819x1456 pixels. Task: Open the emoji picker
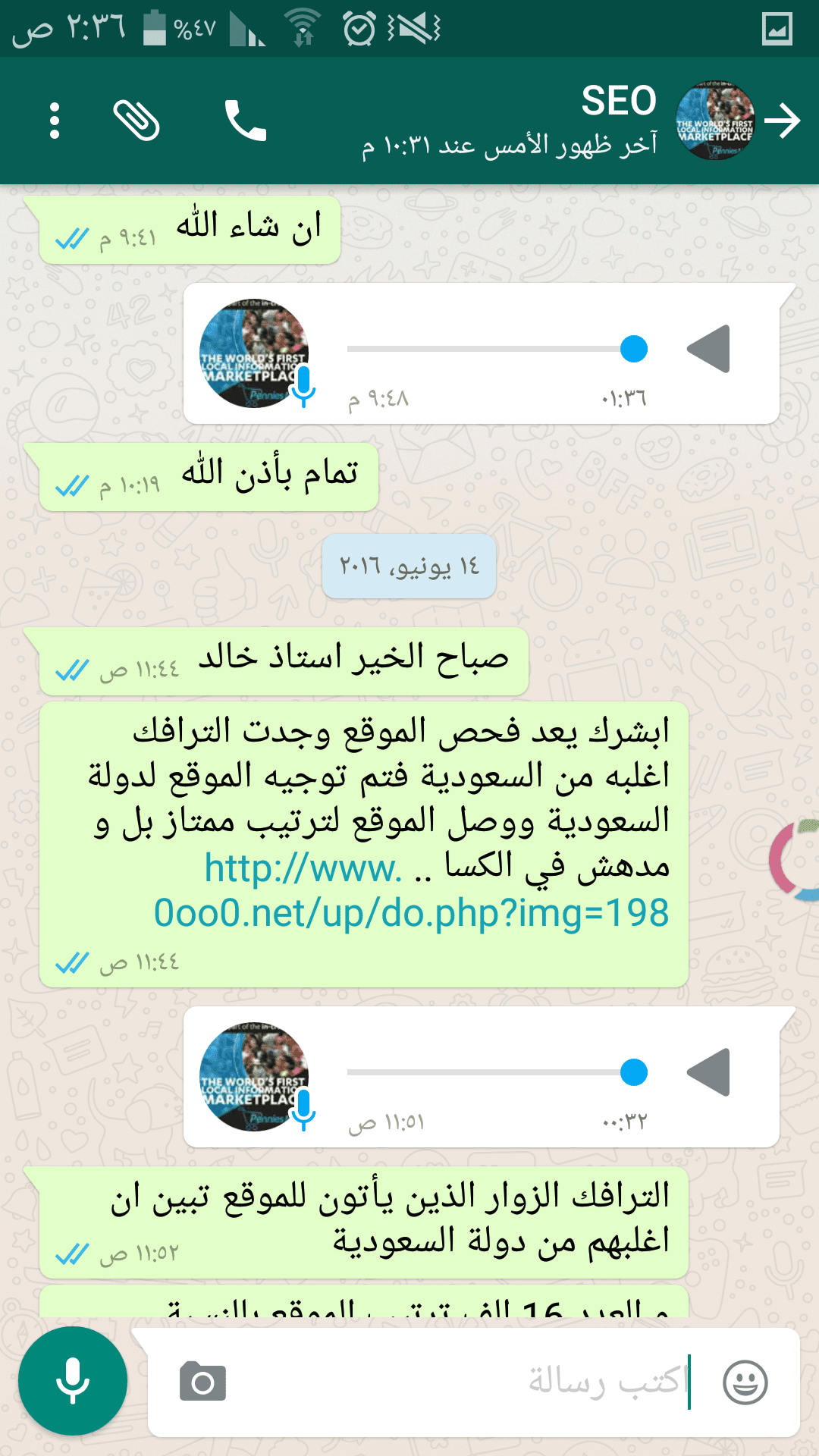click(x=745, y=1382)
